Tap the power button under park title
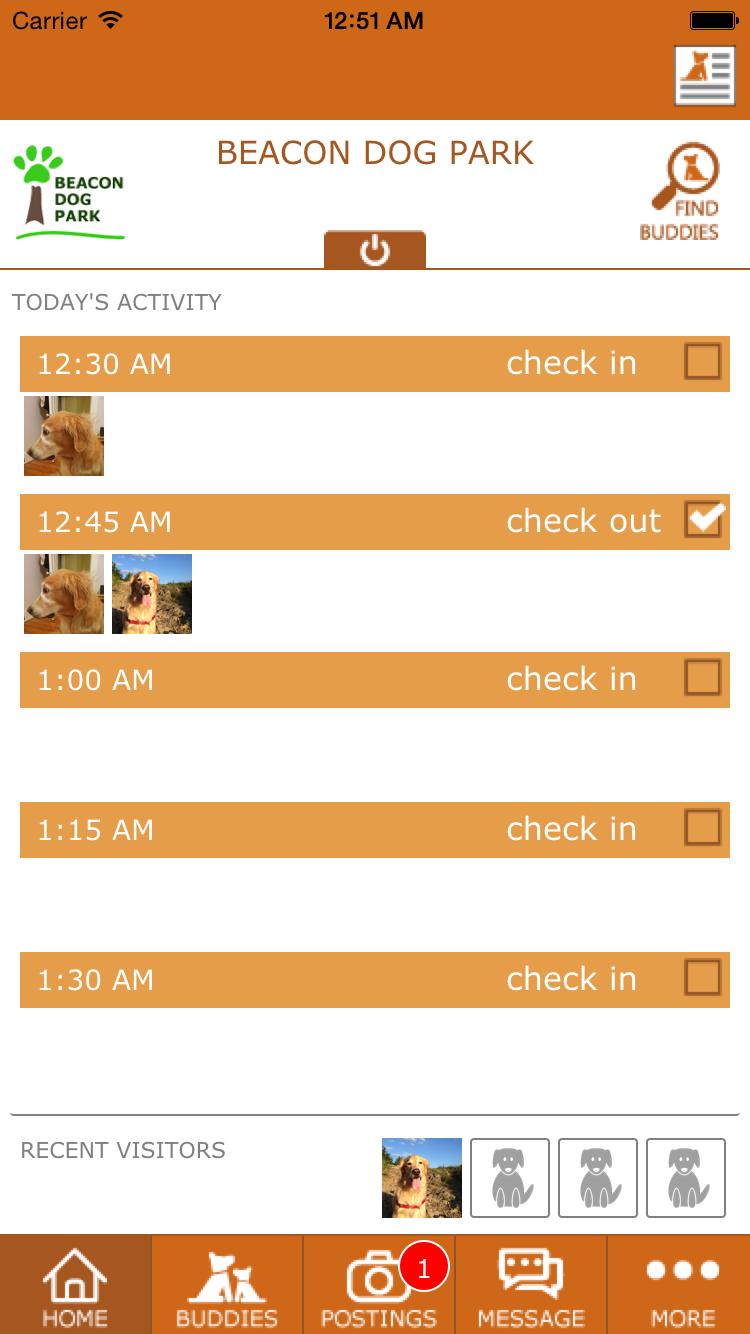The width and height of the screenshot is (750, 1334). pyautogui.click(x=375, y=250)
